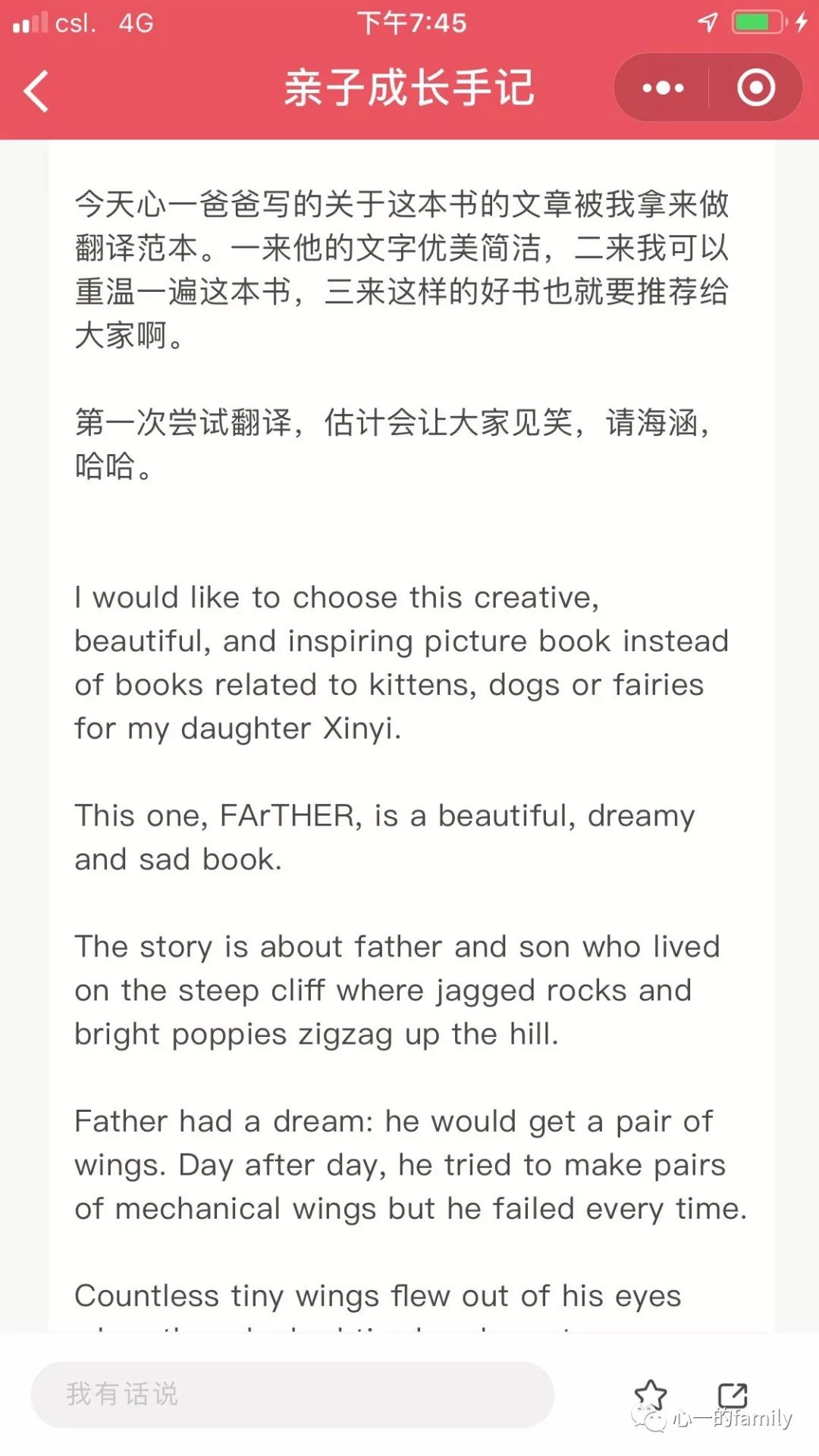The width and height of the screenshot is (819, 1456).
Task: Go back using the top-left arrow
Action: click(x=36, y=91)
